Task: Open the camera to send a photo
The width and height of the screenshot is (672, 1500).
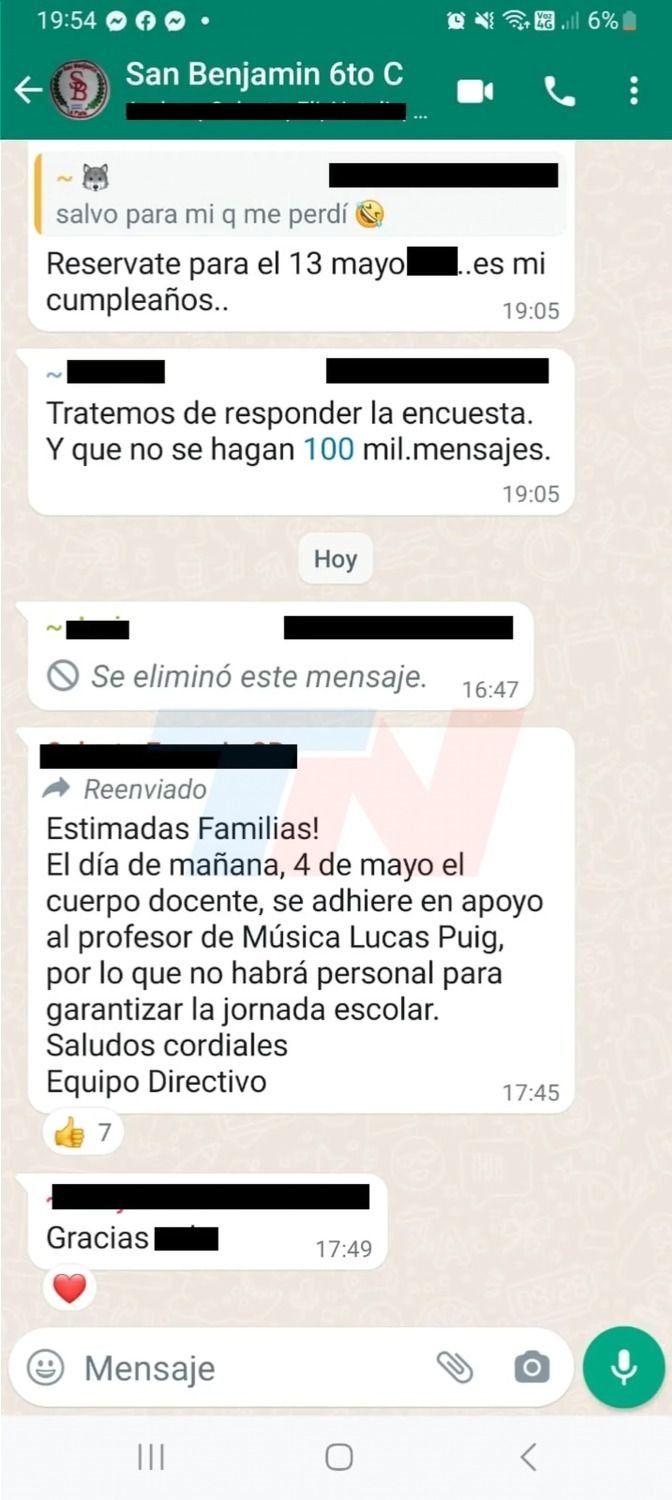Action: [x=531, y=1367]
